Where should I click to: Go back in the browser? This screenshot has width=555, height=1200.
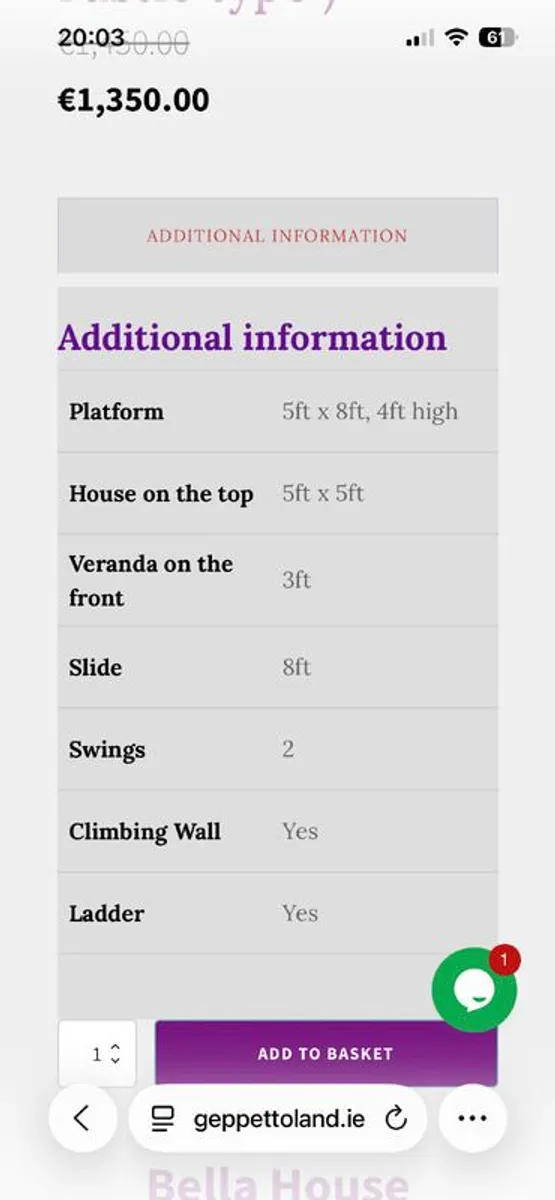[83, 1118]
